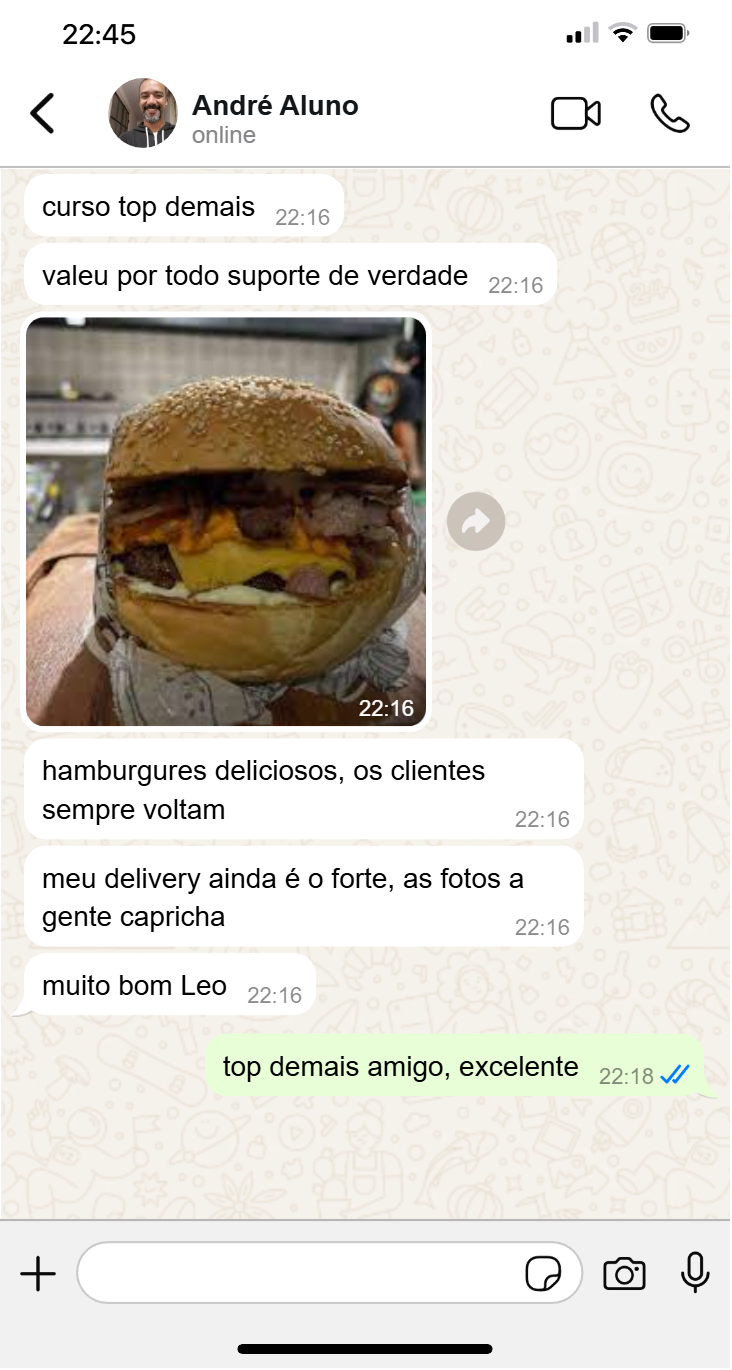Record a voice message with the microphone
Viewport: 732px width, 1370px height.
[x=695, y=1273]
